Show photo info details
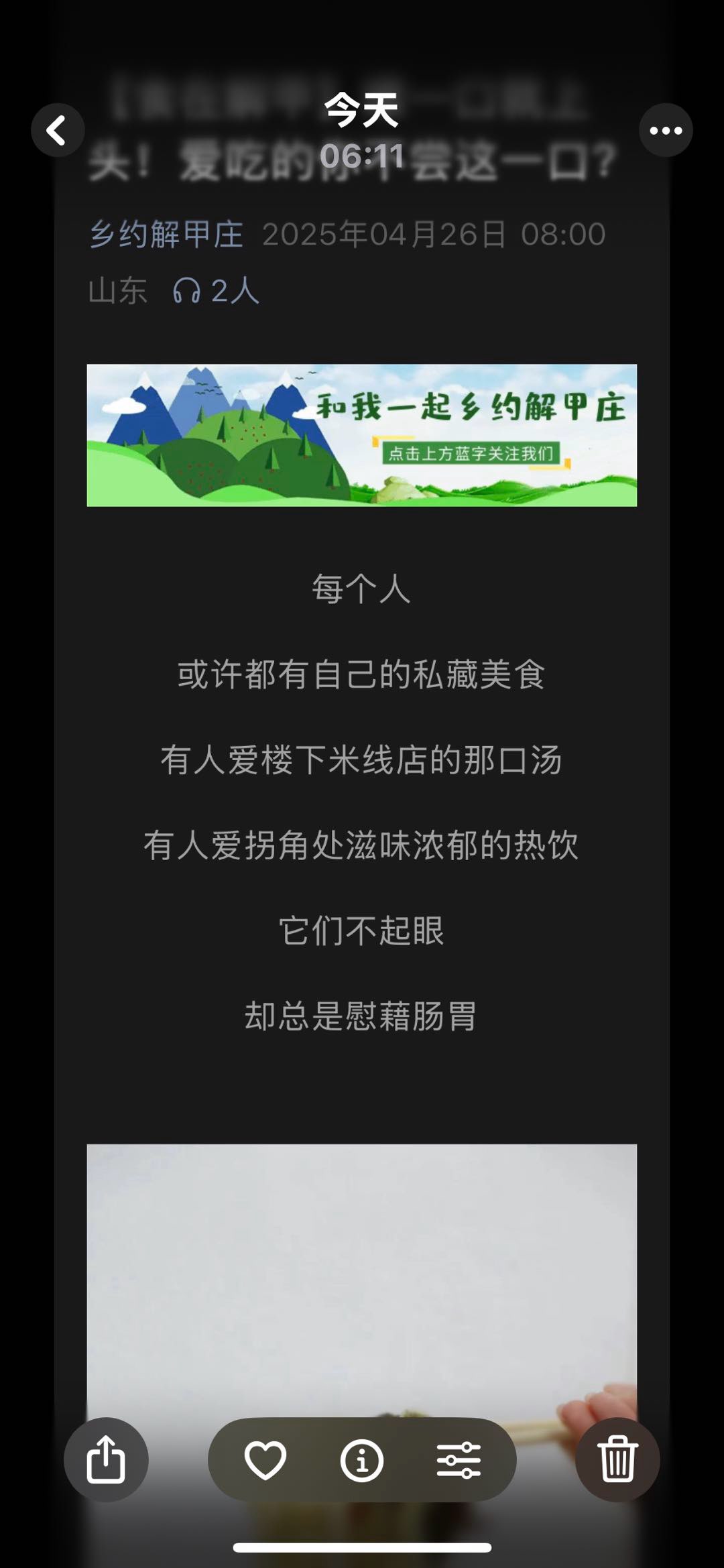Screen dimensions: 724x1568 tap(362, 1459)
